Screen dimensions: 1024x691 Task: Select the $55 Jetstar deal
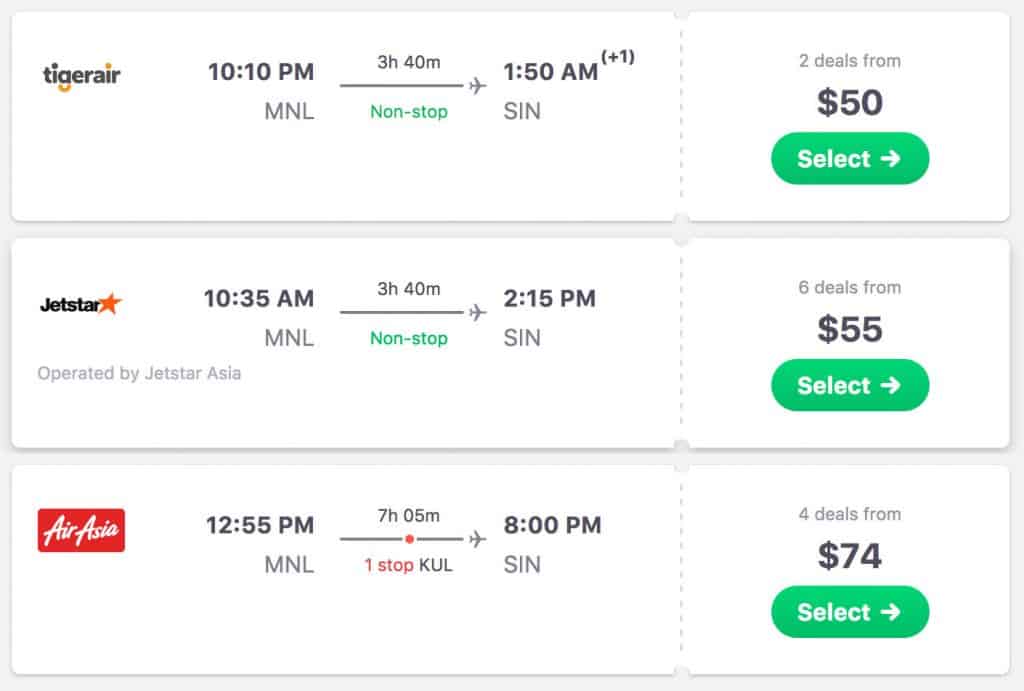click(849, 385)
